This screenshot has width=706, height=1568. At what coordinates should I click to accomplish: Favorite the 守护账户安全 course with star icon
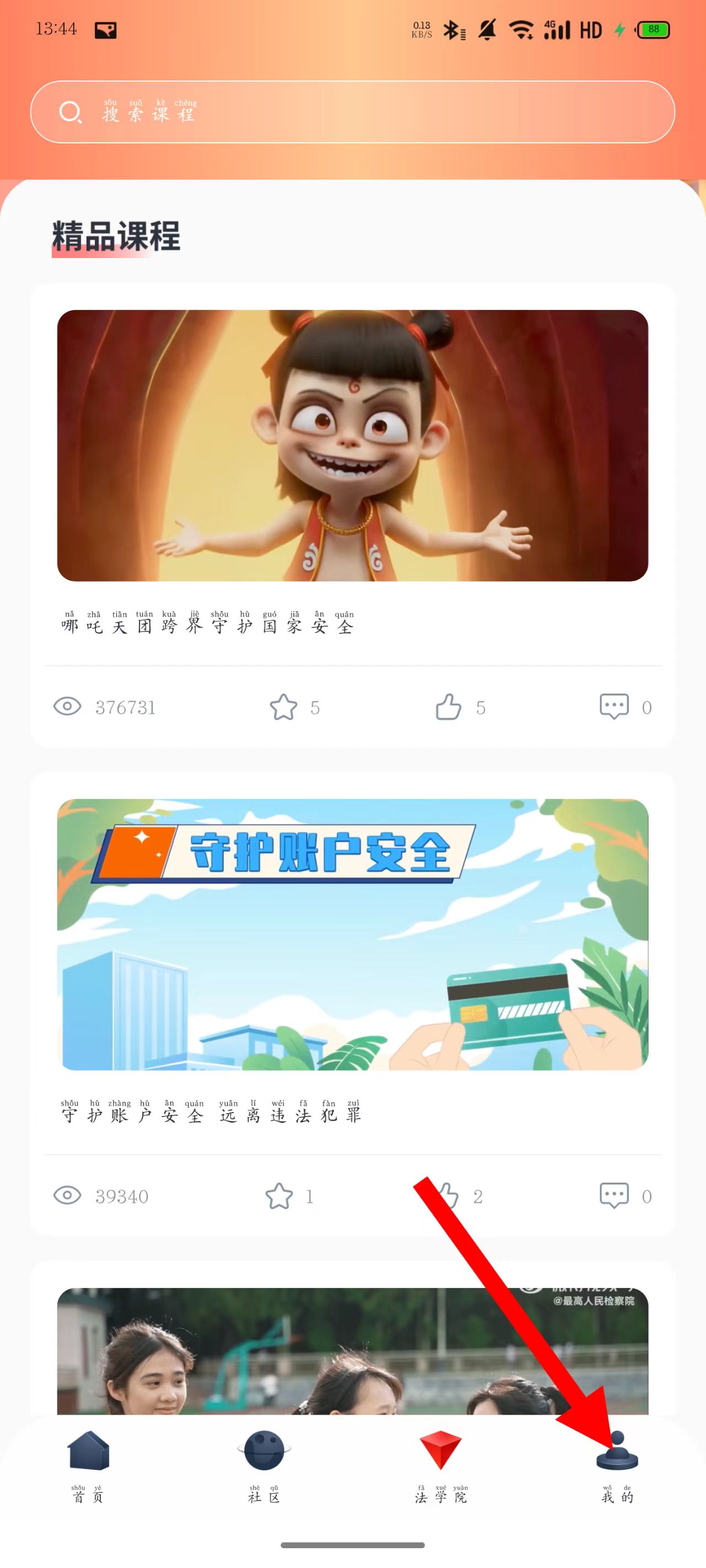[x=279, y=1196]
